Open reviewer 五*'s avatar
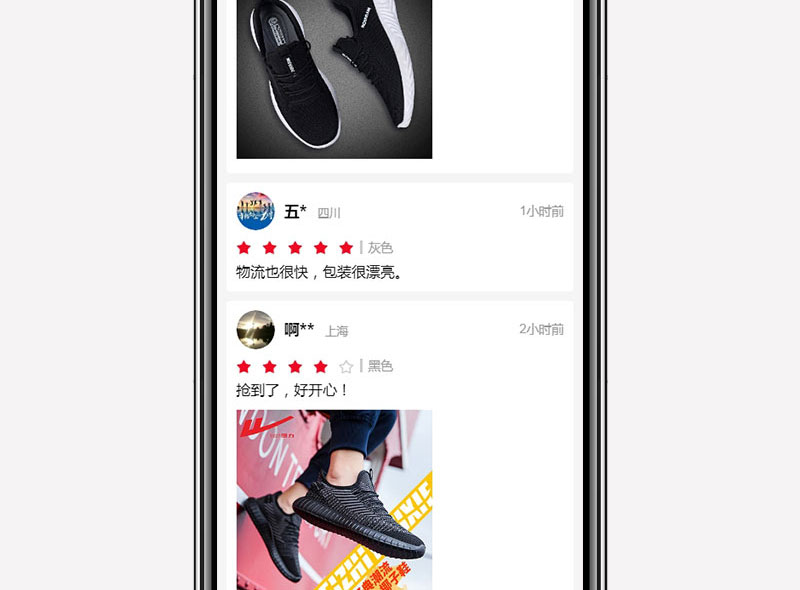 tap(255, 211)
